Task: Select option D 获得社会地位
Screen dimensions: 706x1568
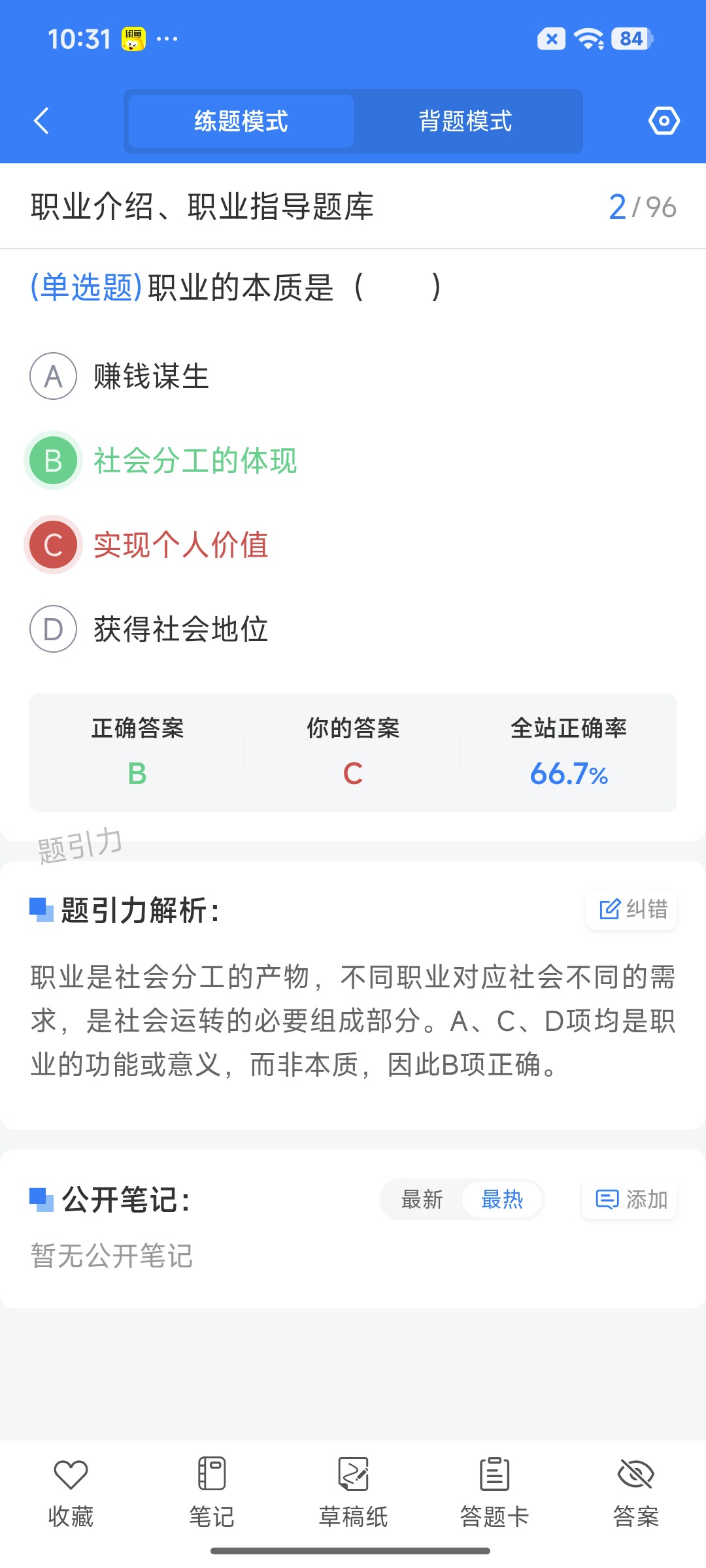Action: pos(149,629)
